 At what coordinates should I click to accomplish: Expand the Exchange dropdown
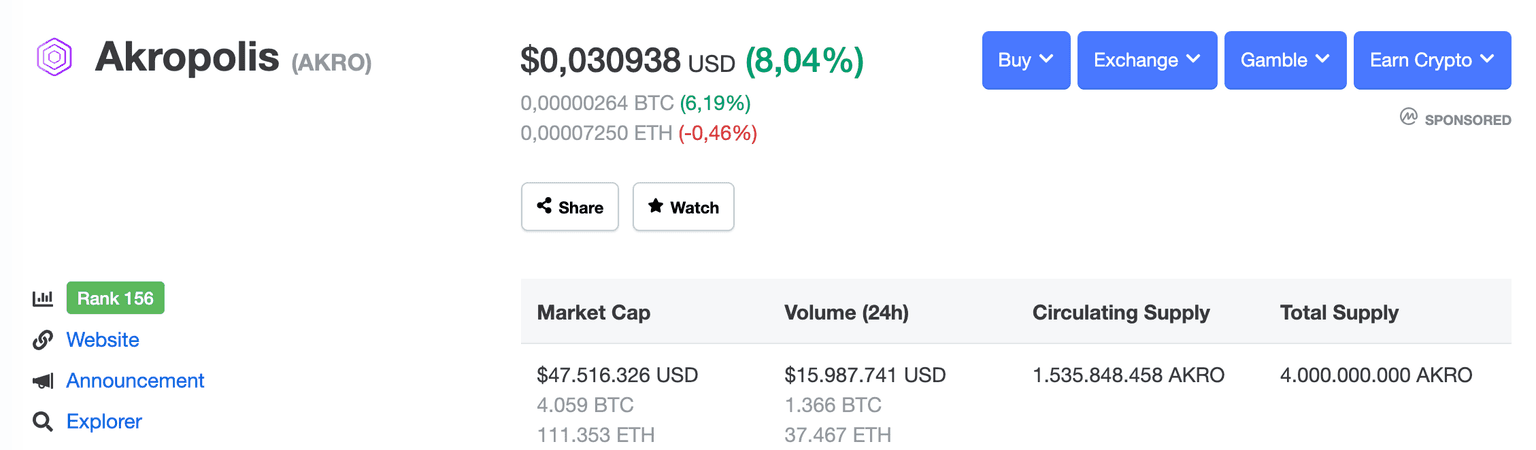[x=1147, y=60]
